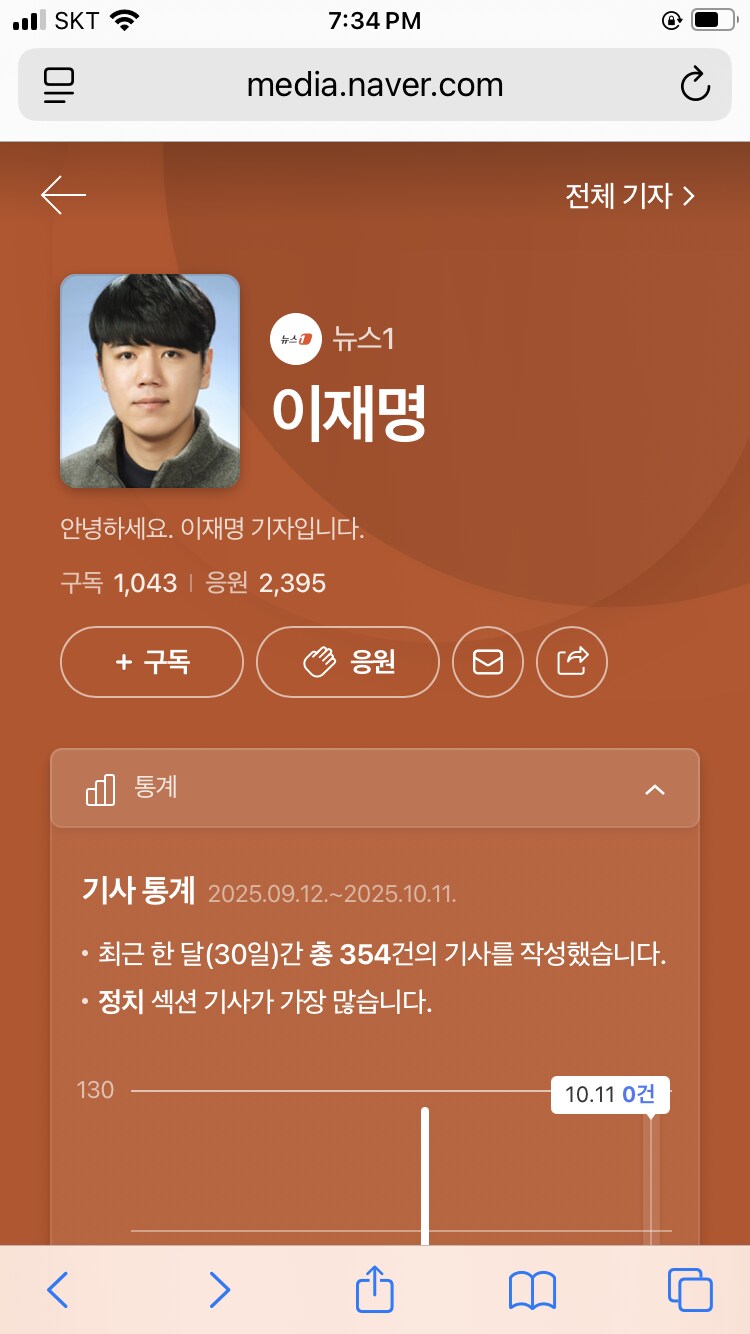Open Safari page settings menu
This screenshot has height=1334, width=750.
pos(59,85)
